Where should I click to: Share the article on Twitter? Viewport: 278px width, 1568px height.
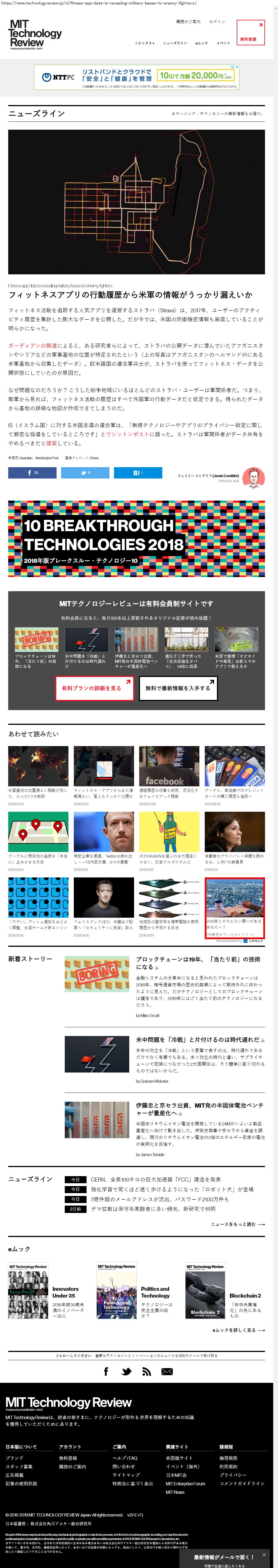click(x=85, y=472)
